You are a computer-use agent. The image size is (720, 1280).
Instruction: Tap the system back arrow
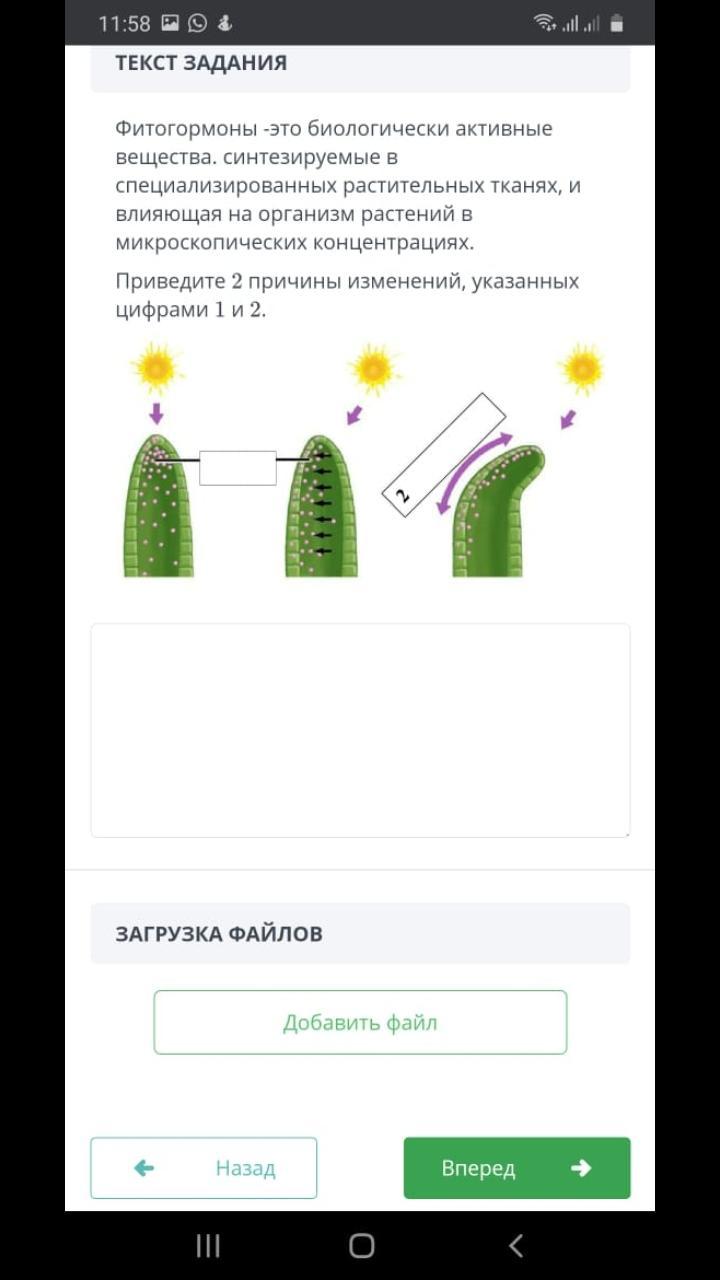(516, 1245)
